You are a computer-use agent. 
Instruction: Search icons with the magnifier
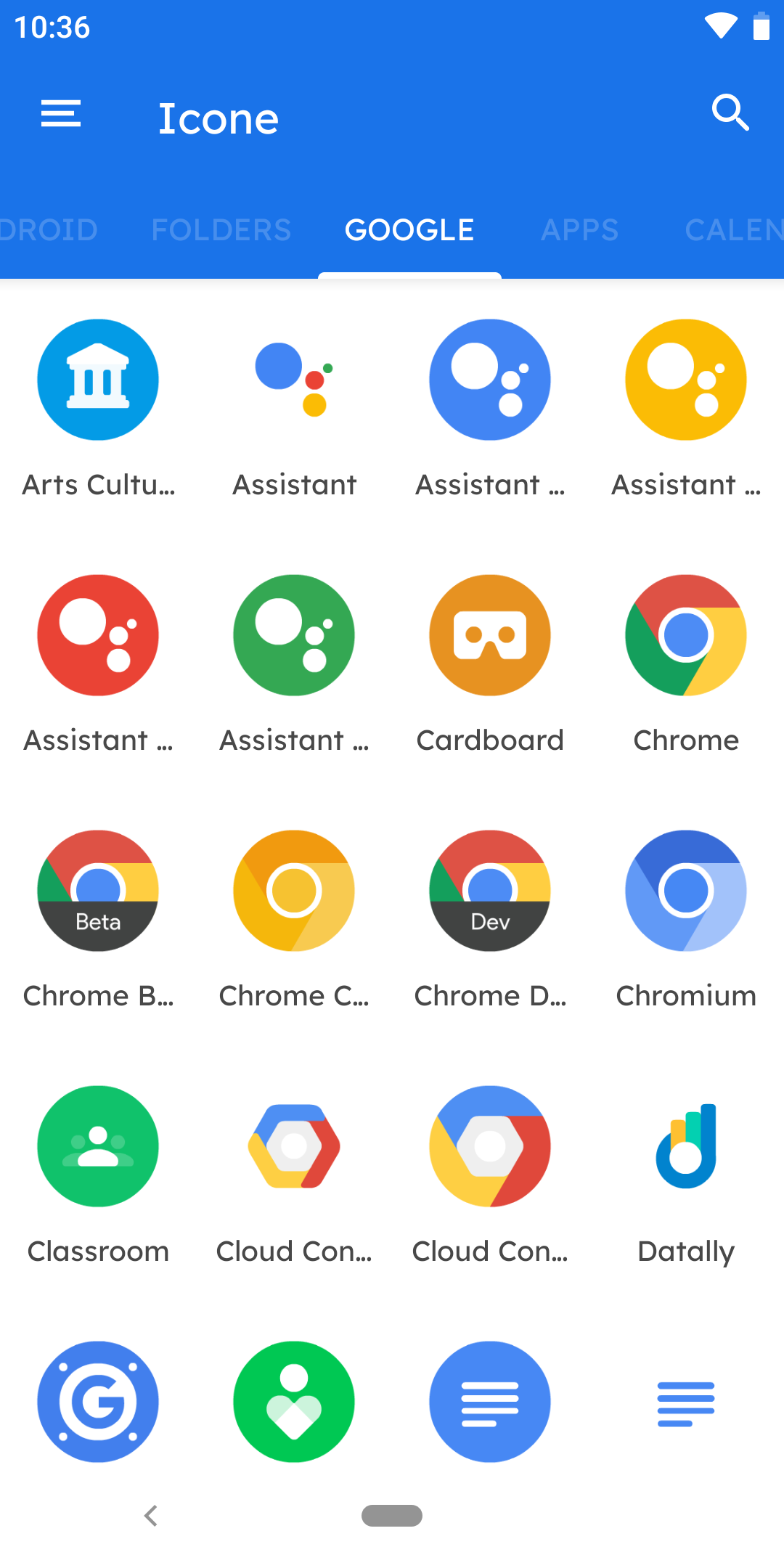coord(730,113)
